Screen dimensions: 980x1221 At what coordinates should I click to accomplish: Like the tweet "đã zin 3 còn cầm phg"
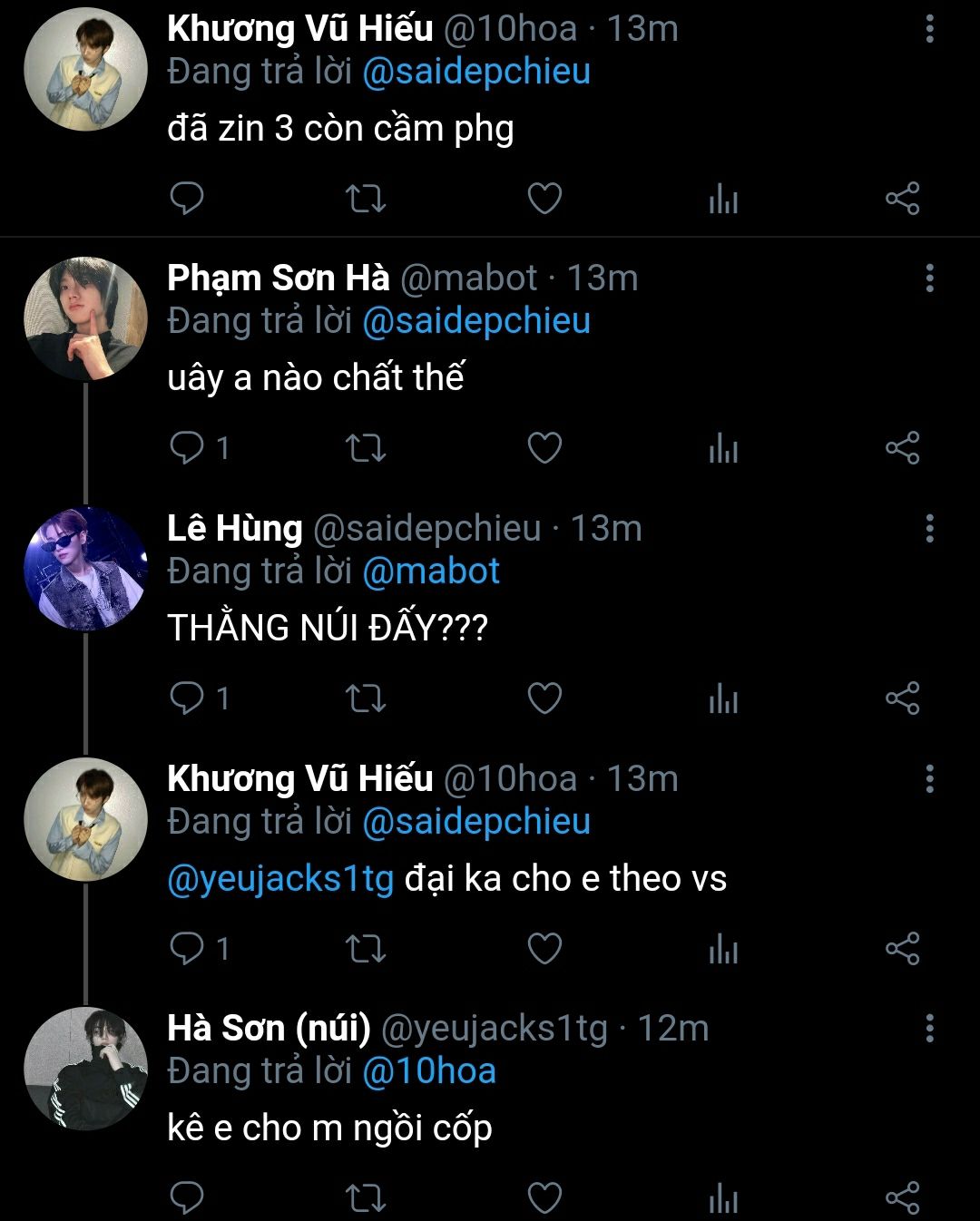click(x=544, y=199)
